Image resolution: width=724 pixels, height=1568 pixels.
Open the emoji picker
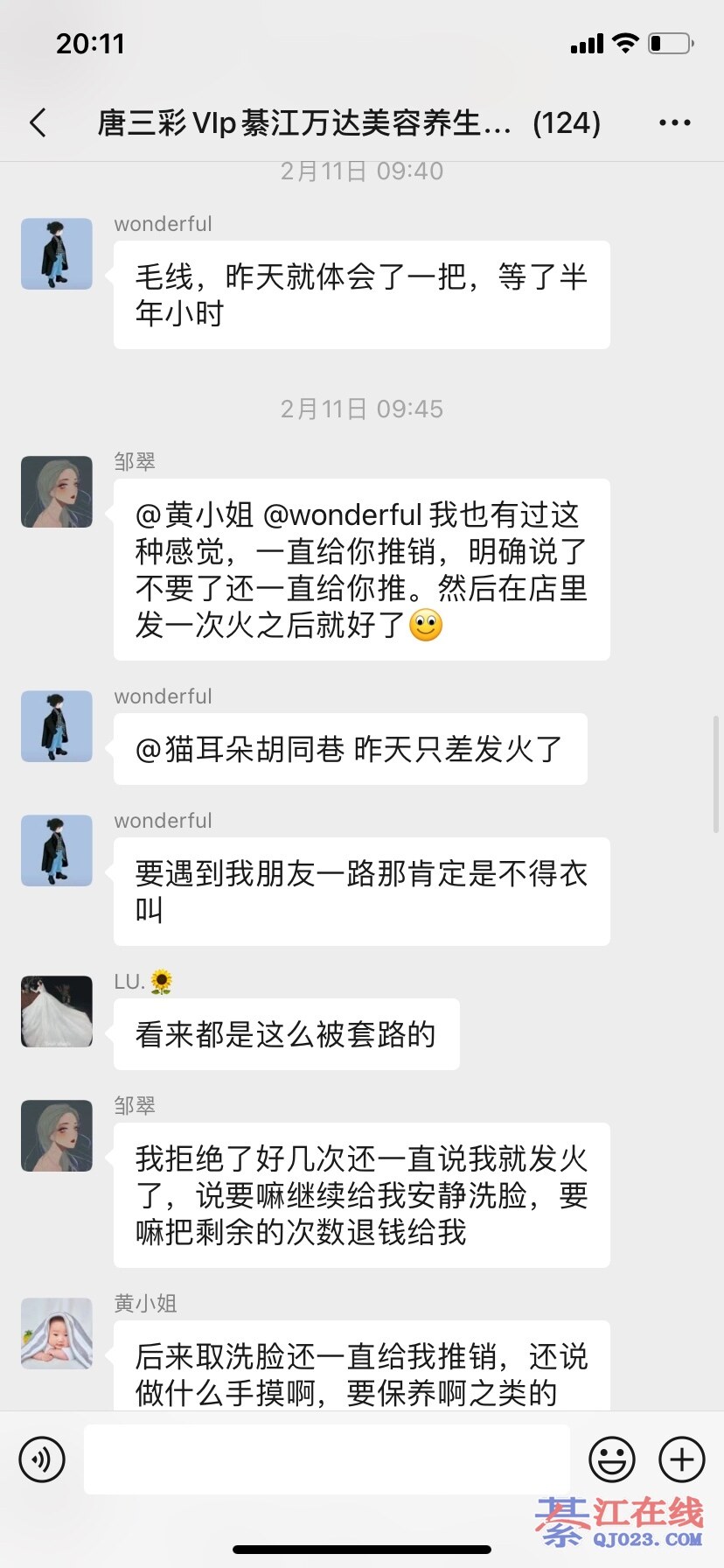click(x=612, y=1459)
